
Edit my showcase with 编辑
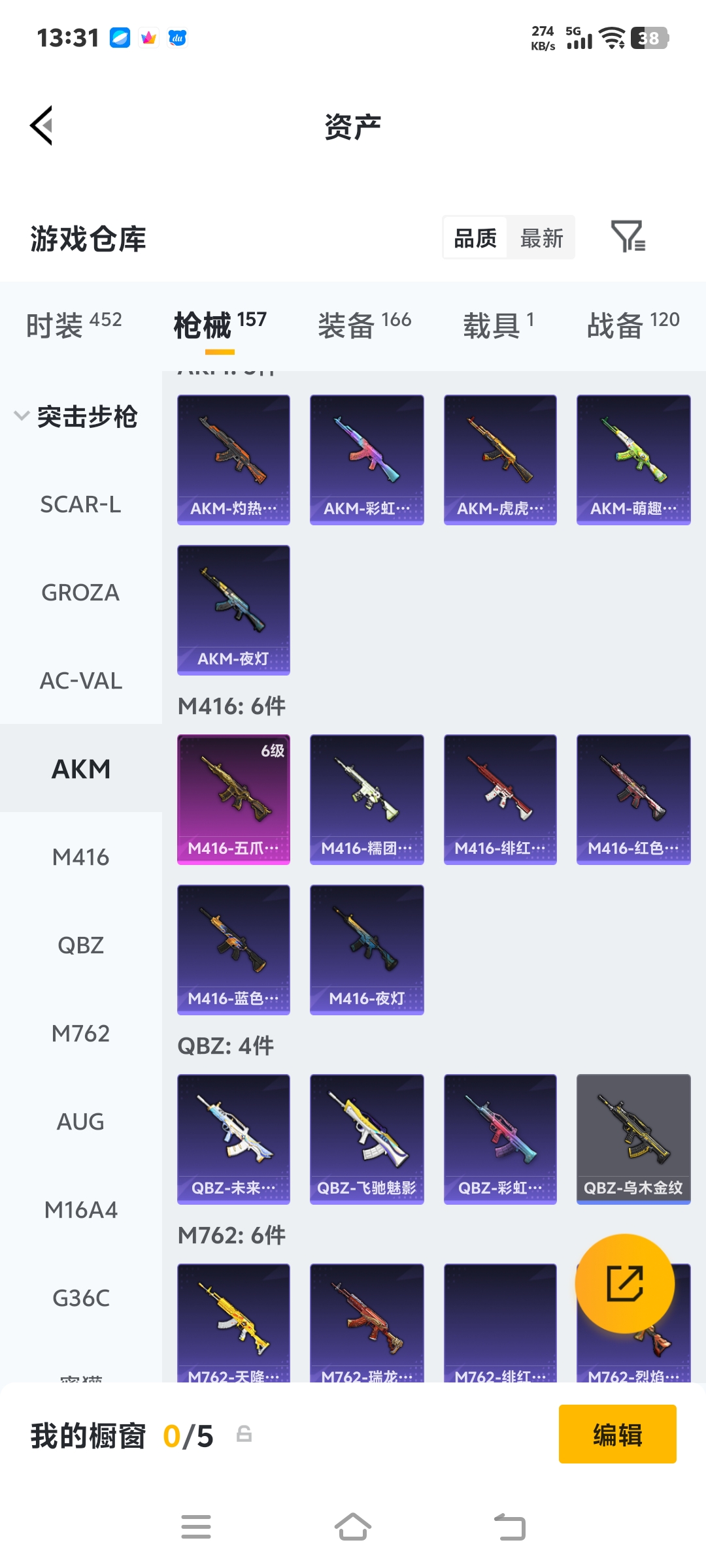[x=617, y=1434]
